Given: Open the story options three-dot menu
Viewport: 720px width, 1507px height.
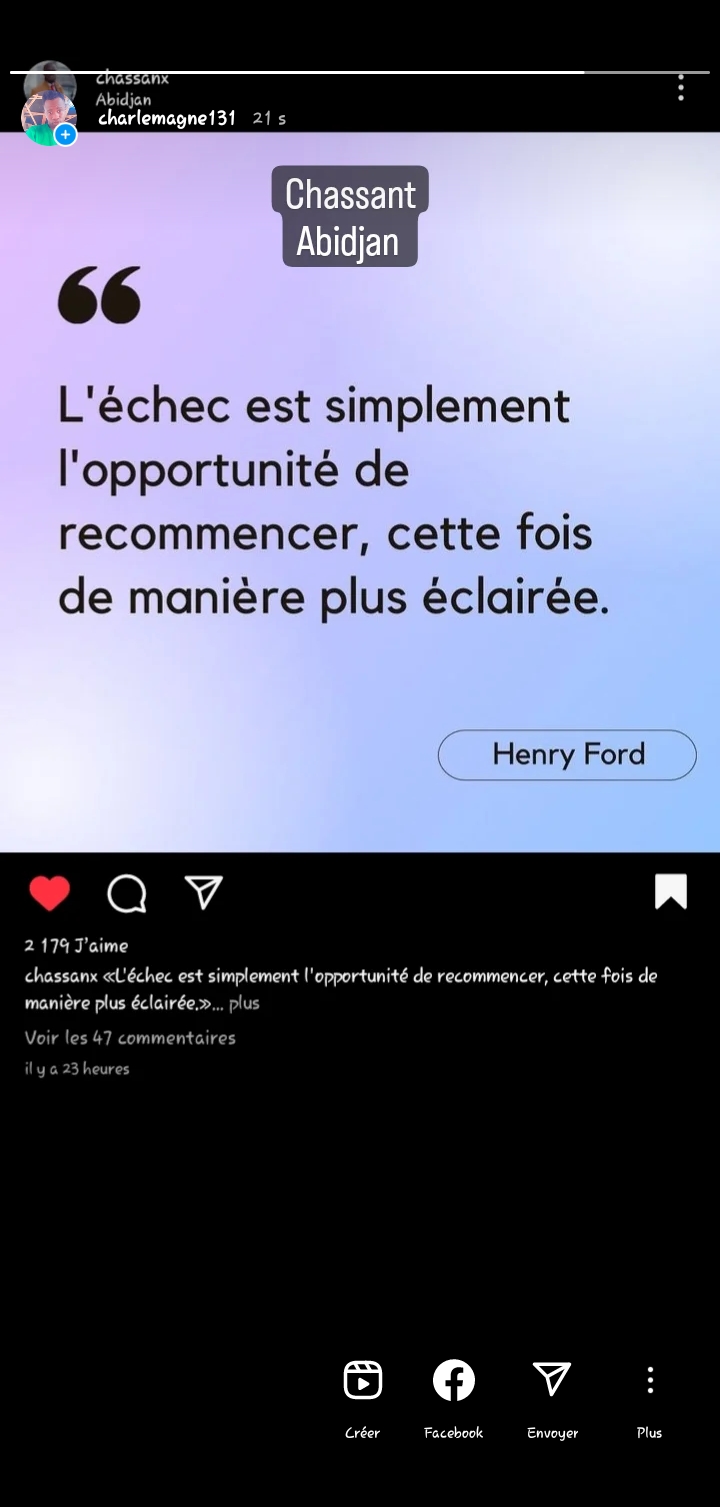Looking at the screenshot, I should tap(680, 88).
